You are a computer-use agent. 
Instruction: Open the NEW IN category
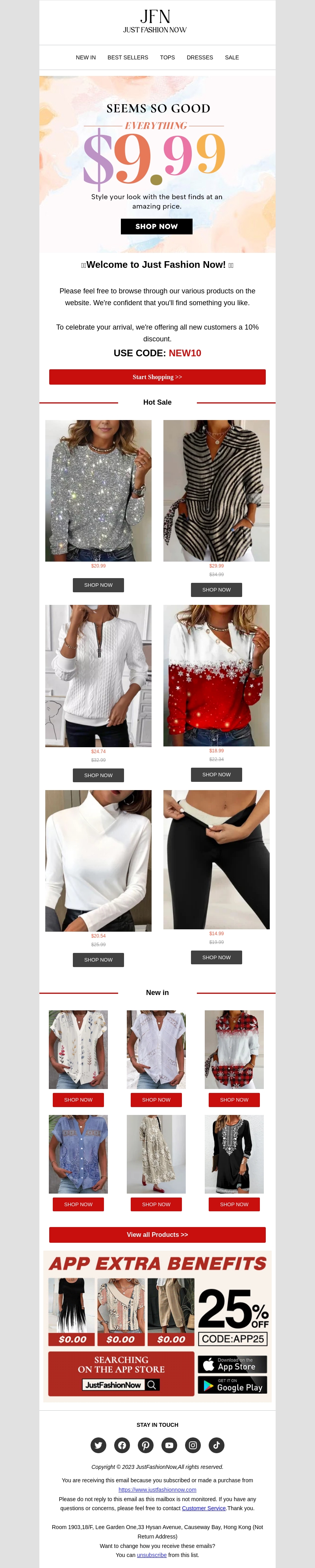pos(85,57)
